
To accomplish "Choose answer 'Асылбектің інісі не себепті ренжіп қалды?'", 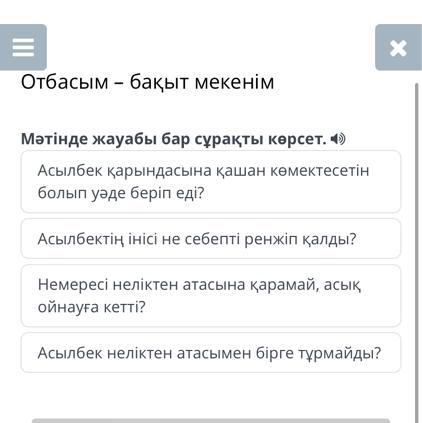I will click(211, 239).
